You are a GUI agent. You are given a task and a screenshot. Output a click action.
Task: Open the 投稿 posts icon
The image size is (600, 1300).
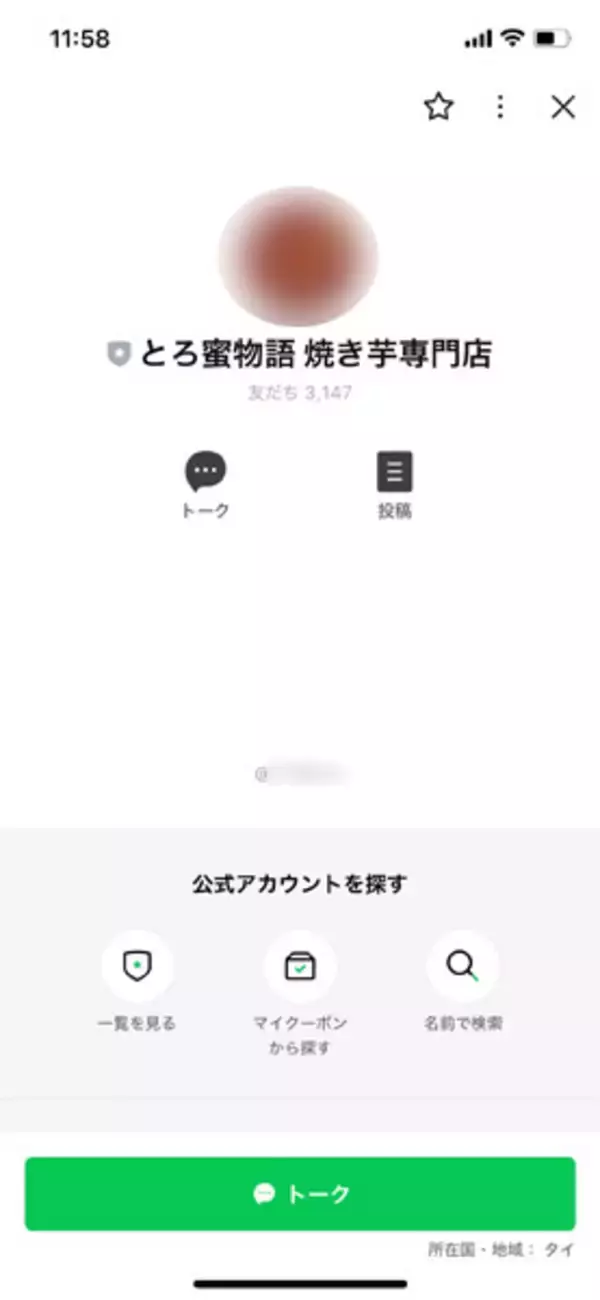pos(394,472)
